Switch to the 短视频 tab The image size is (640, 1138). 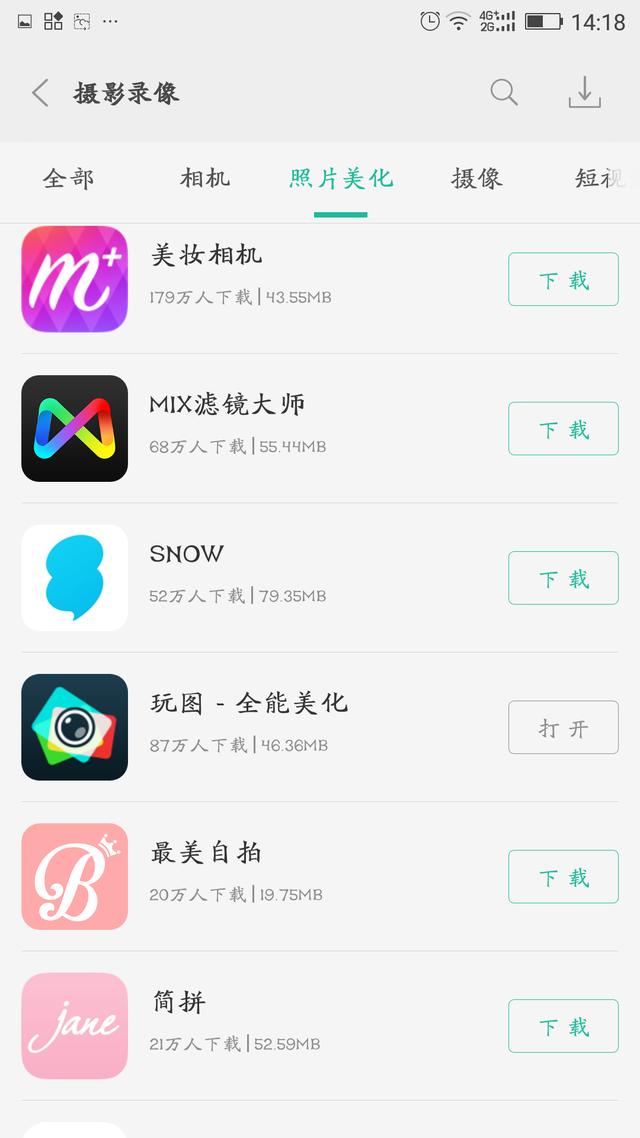tap(600, 179)
